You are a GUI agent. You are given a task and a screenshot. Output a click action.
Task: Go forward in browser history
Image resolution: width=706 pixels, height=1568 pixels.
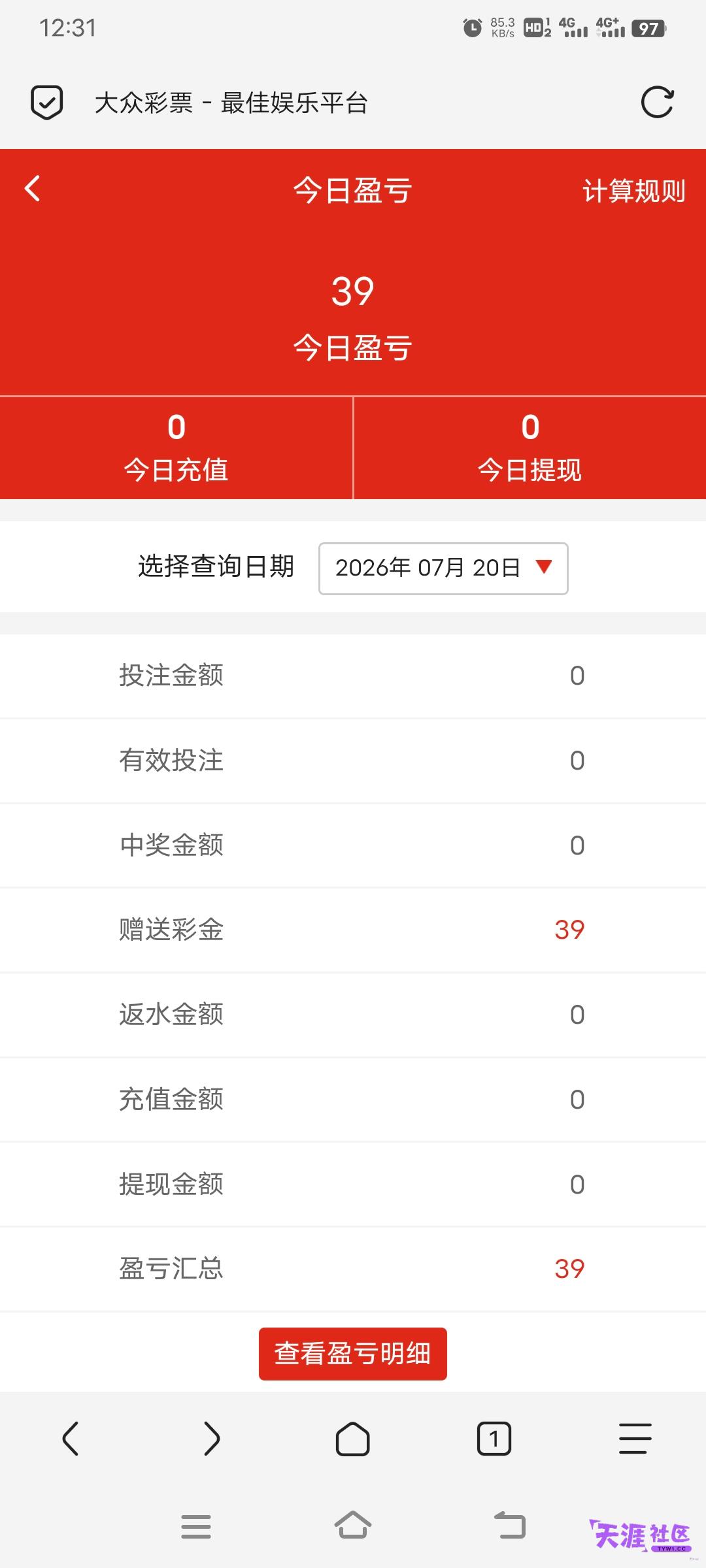pos(212,1439)
